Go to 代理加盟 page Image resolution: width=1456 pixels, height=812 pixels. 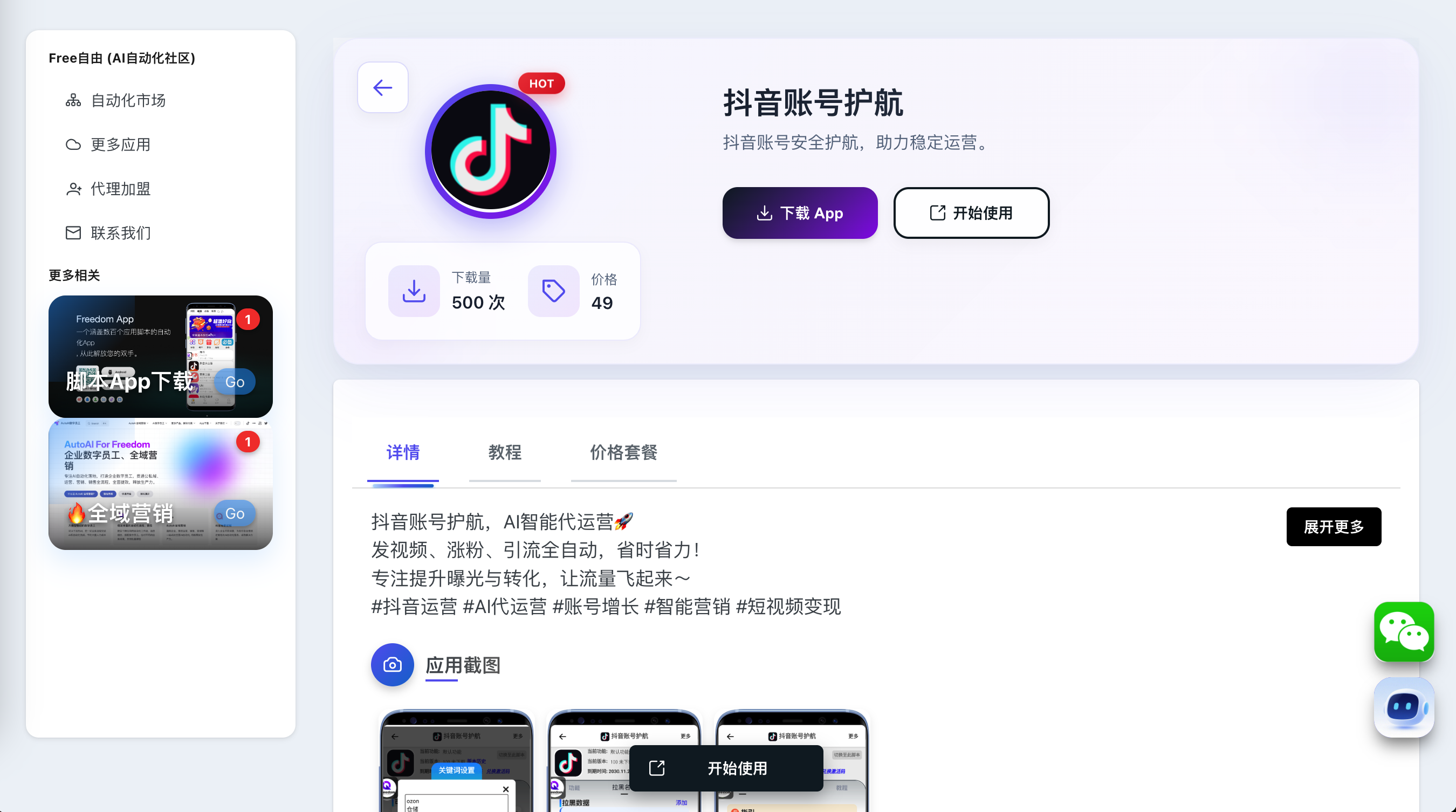click(120, 189)
